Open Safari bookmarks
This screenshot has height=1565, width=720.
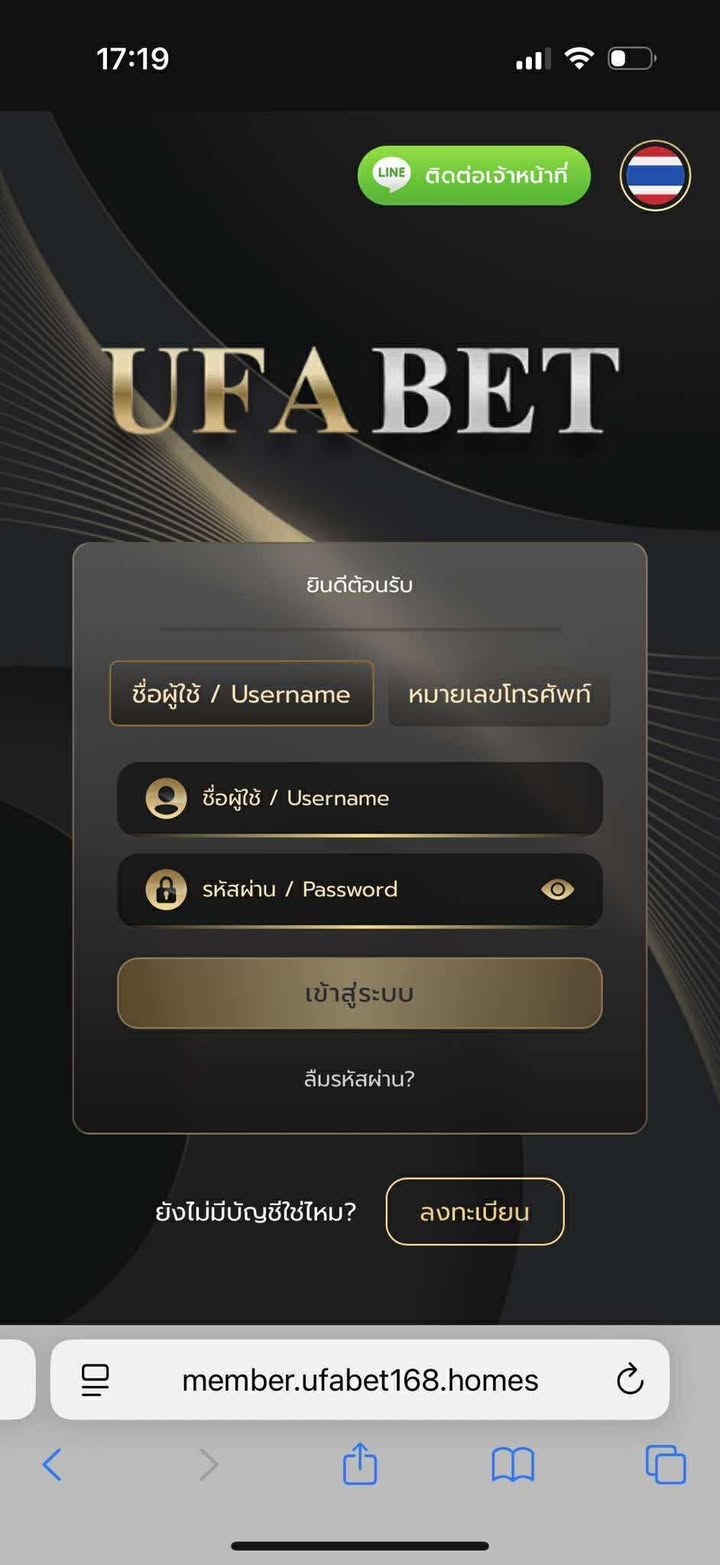point(513,1465)
